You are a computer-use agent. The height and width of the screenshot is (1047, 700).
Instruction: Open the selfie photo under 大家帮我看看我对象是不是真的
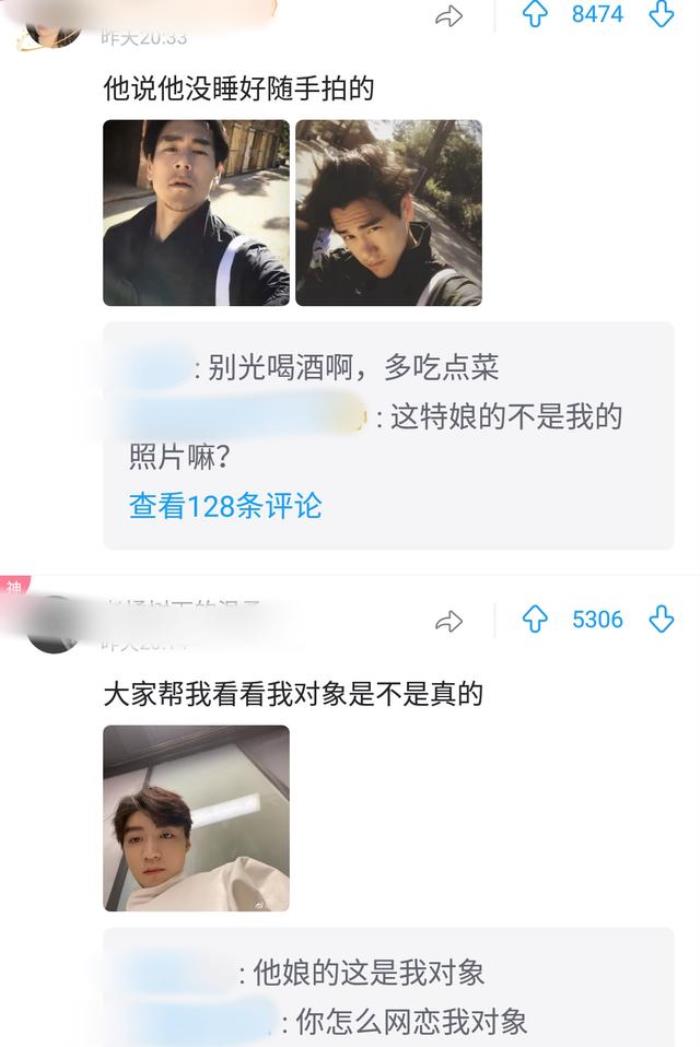click(x=196, y=818)
